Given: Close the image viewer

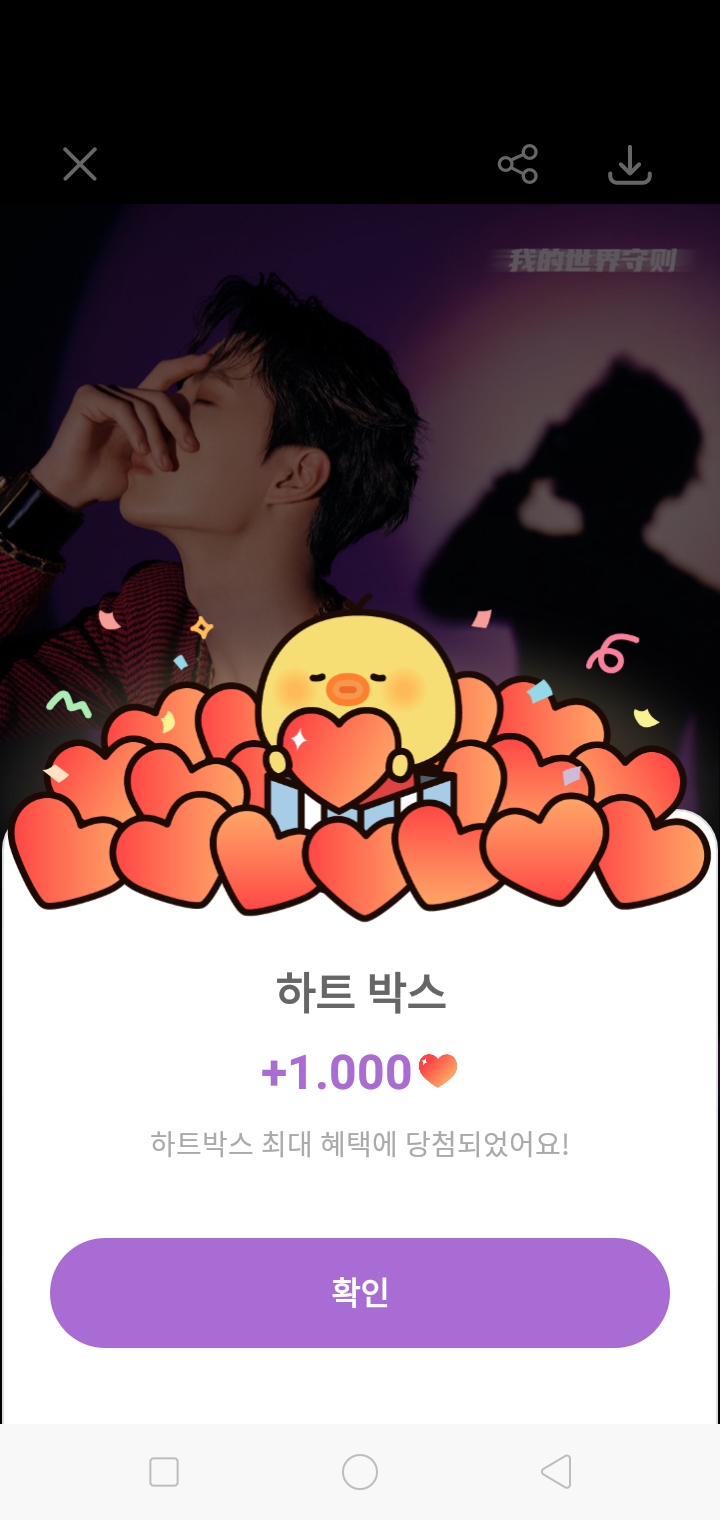Looking at the screenshot, I should coord(80,164).
